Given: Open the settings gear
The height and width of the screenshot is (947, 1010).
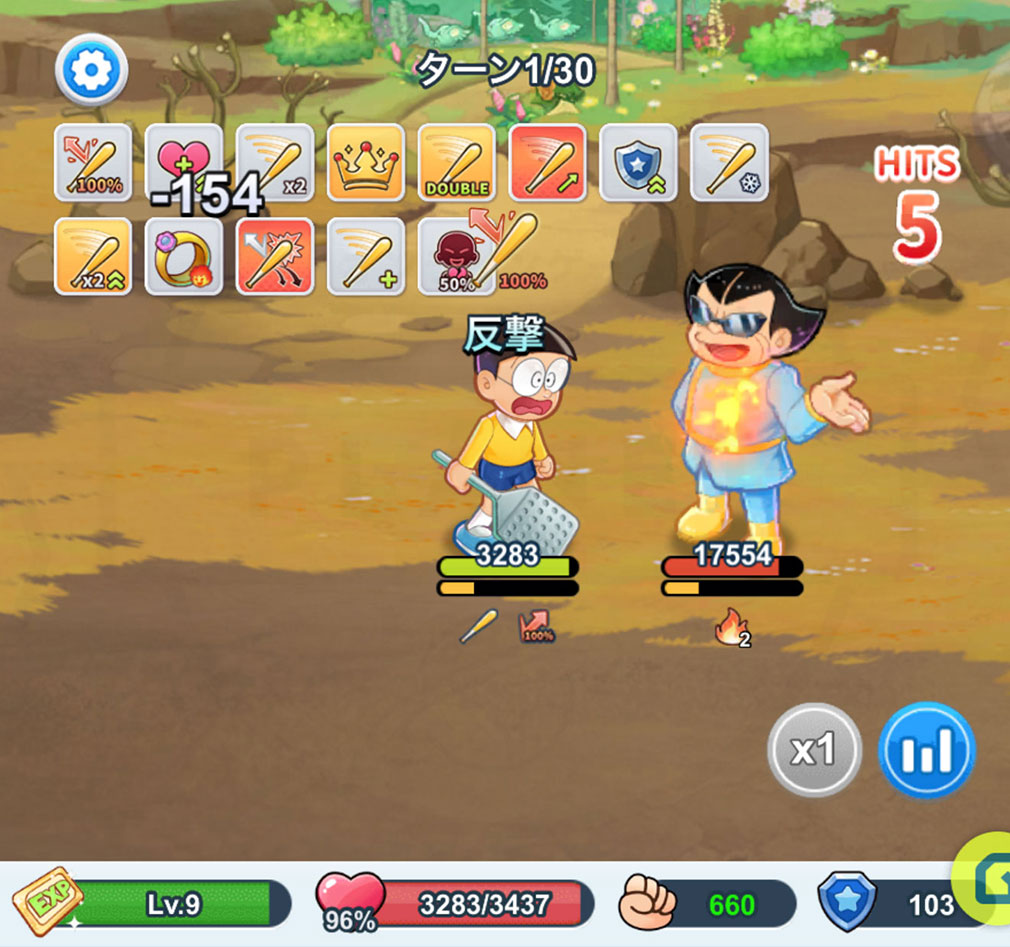Looking at the screenshot, I should (91, 71).
